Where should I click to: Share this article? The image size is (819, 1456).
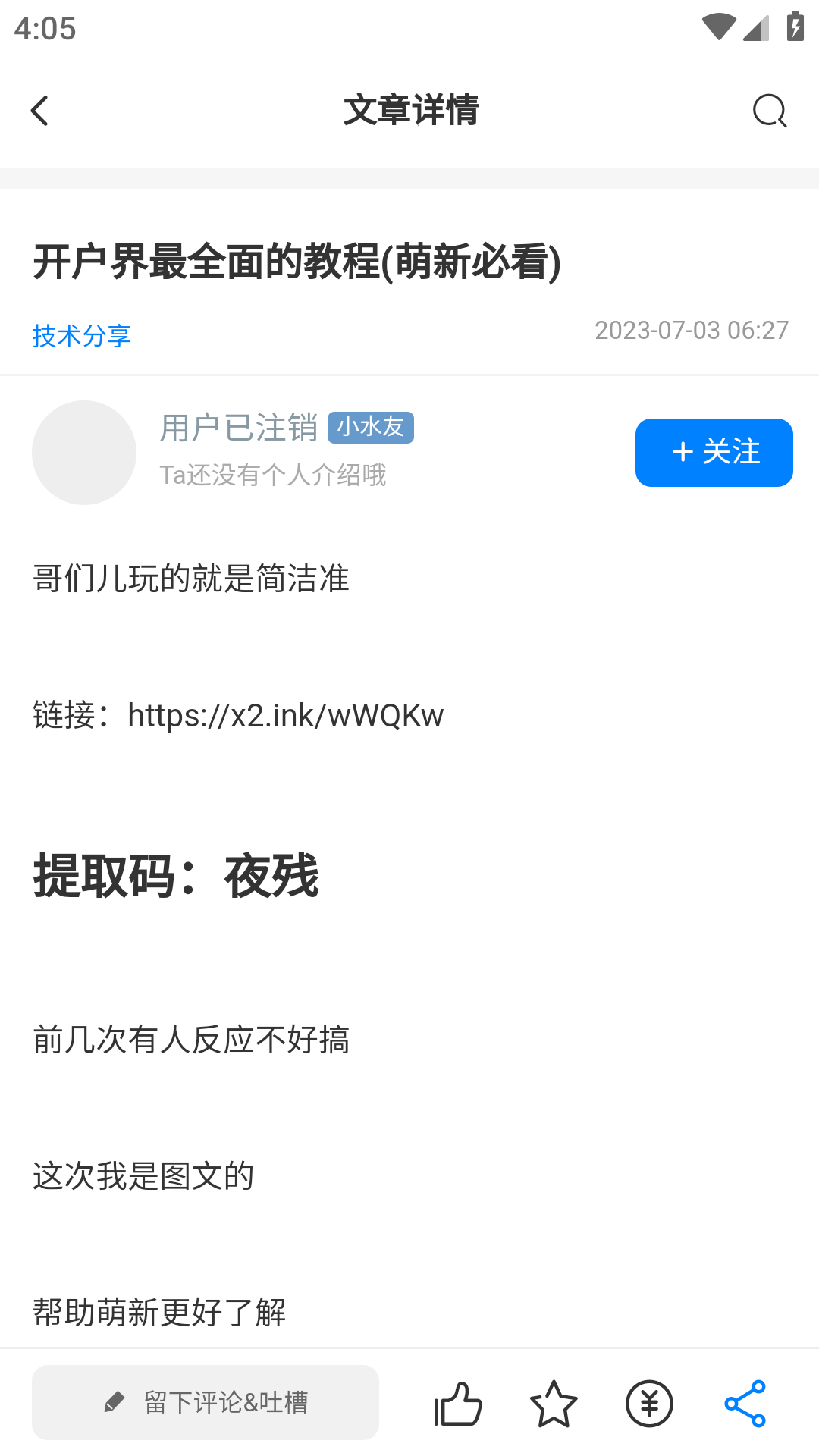[745, 1404]
